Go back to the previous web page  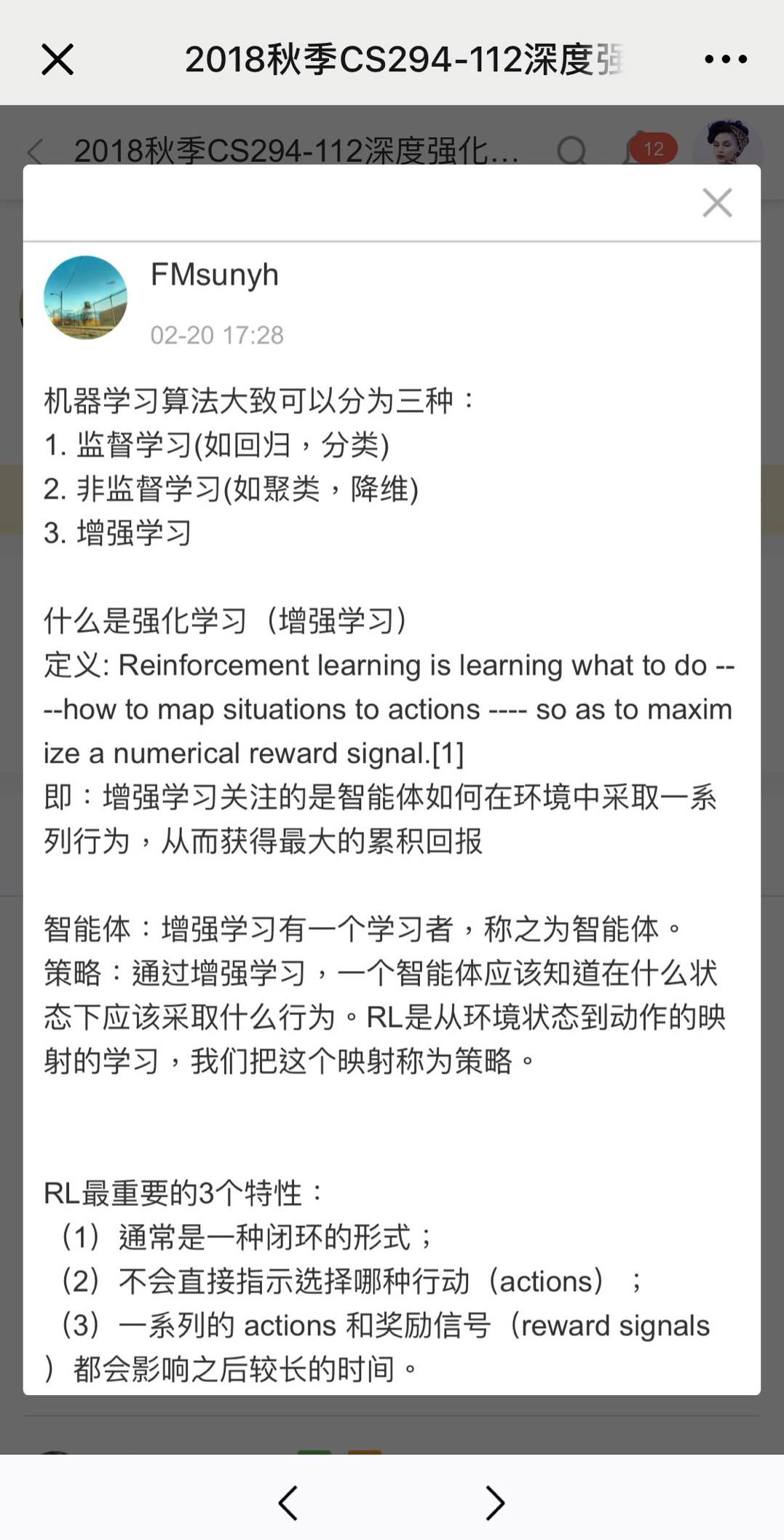(288, 1502)
